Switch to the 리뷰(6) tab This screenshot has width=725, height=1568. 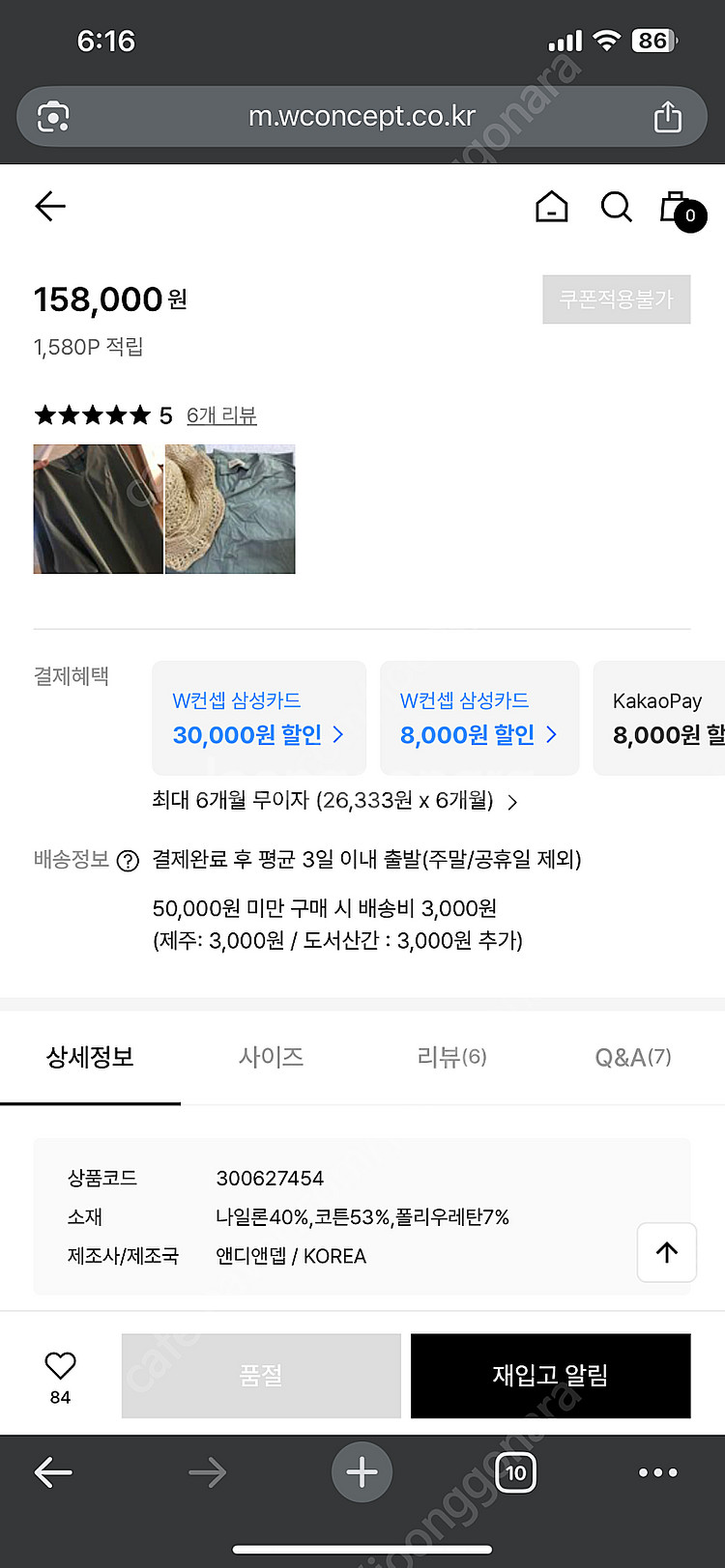pyautogui.click(x=451, y=1057)
